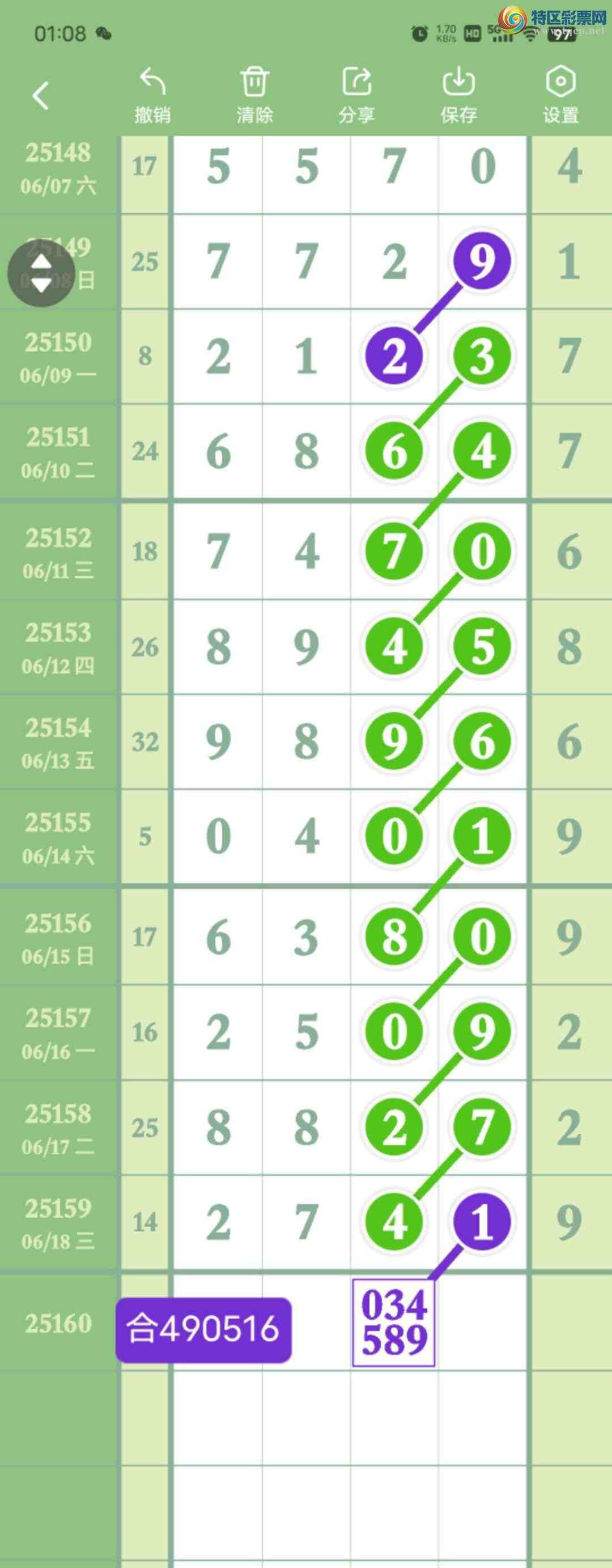Clear all marks with 清除
This screenshot has width=612, height=1568.
click(x=254, y=96)
